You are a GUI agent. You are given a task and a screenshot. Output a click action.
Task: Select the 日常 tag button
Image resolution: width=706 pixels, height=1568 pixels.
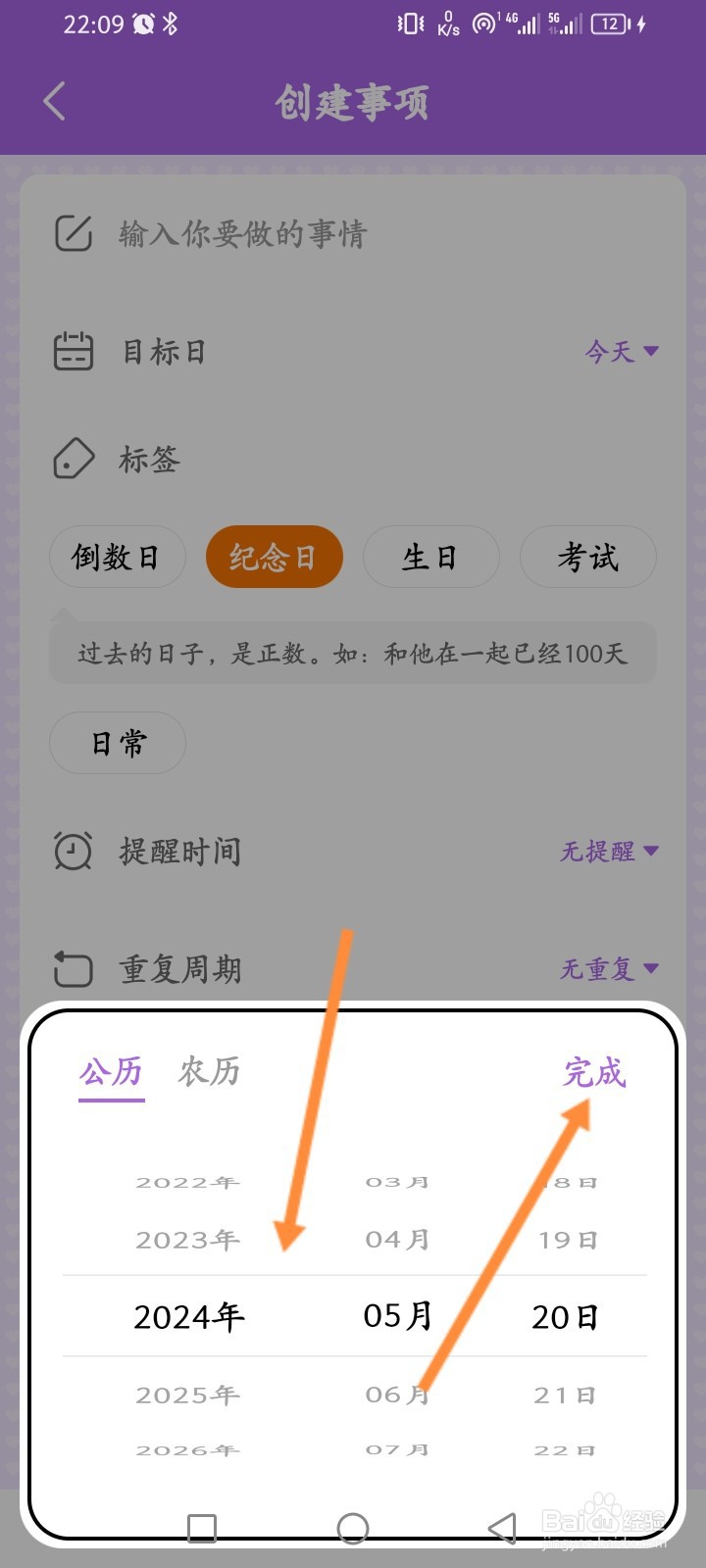117,743
